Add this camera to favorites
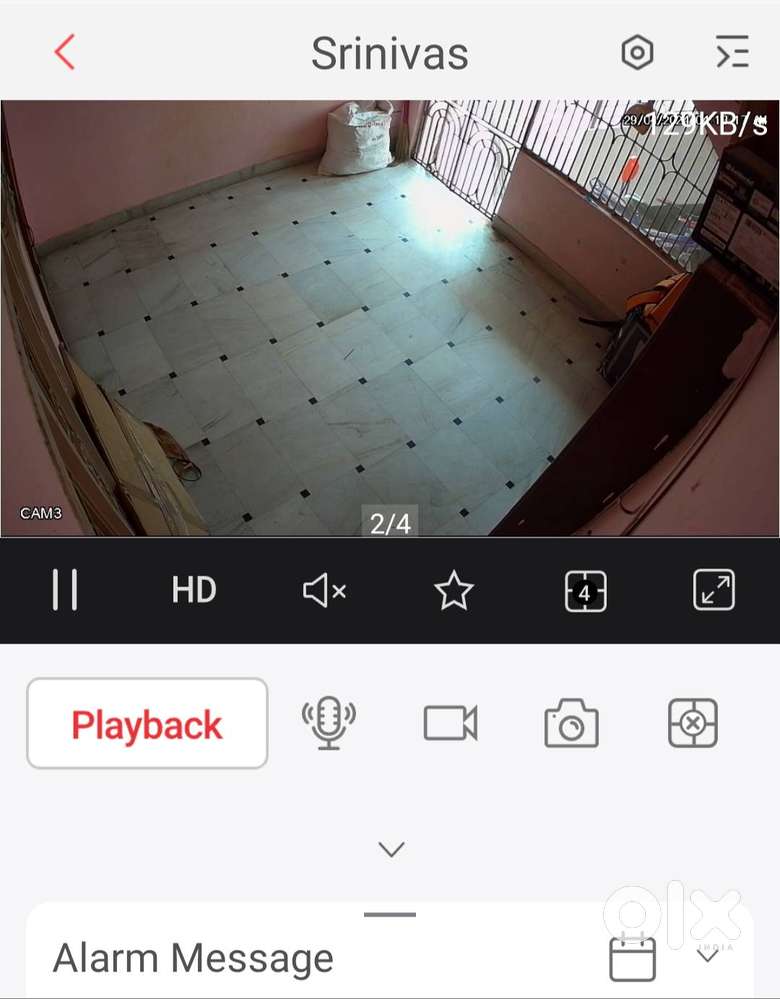Screen dimensions: 780x999 tap(454, 591)
